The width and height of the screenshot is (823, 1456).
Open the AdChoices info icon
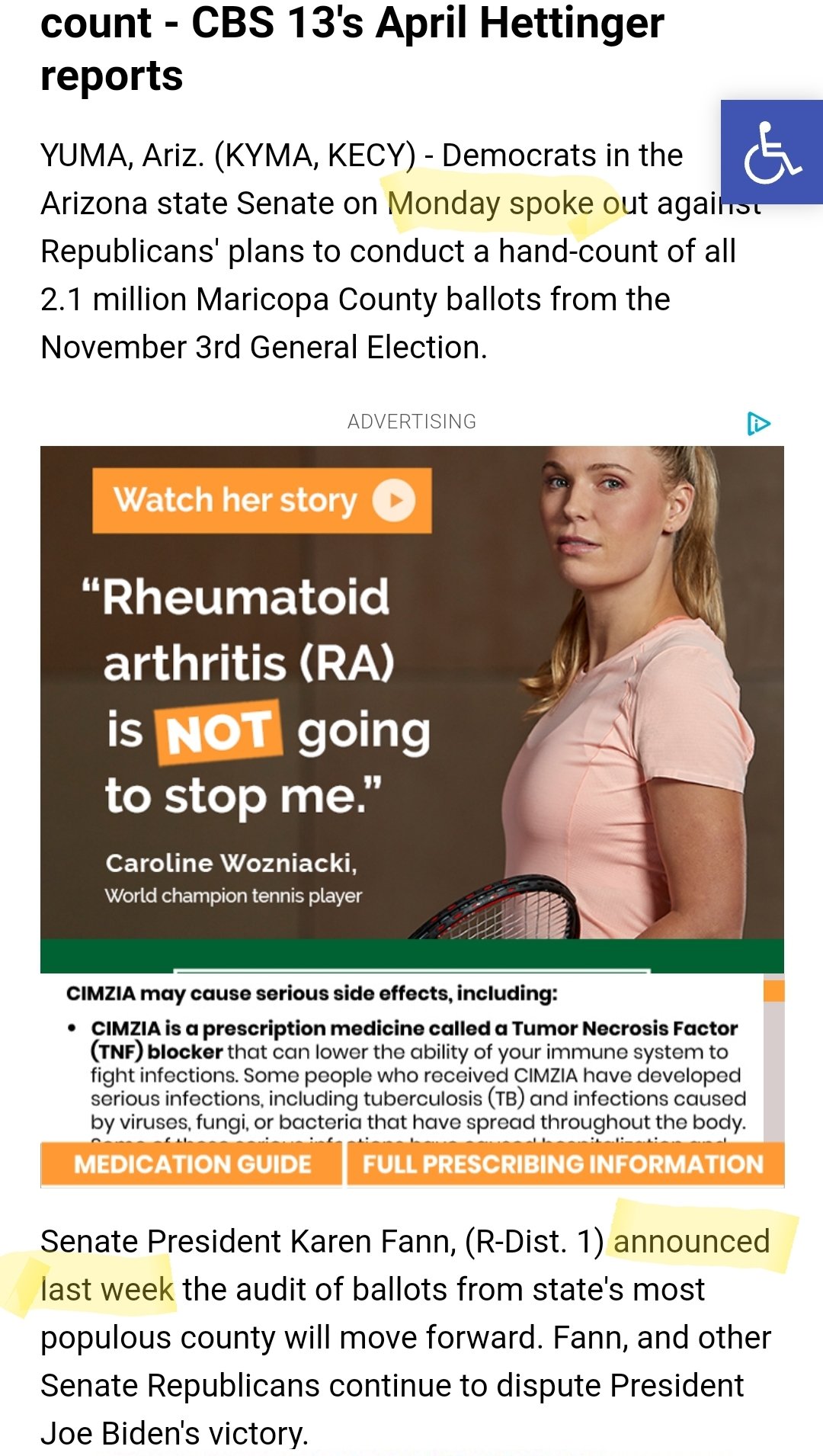click(758, 423)
